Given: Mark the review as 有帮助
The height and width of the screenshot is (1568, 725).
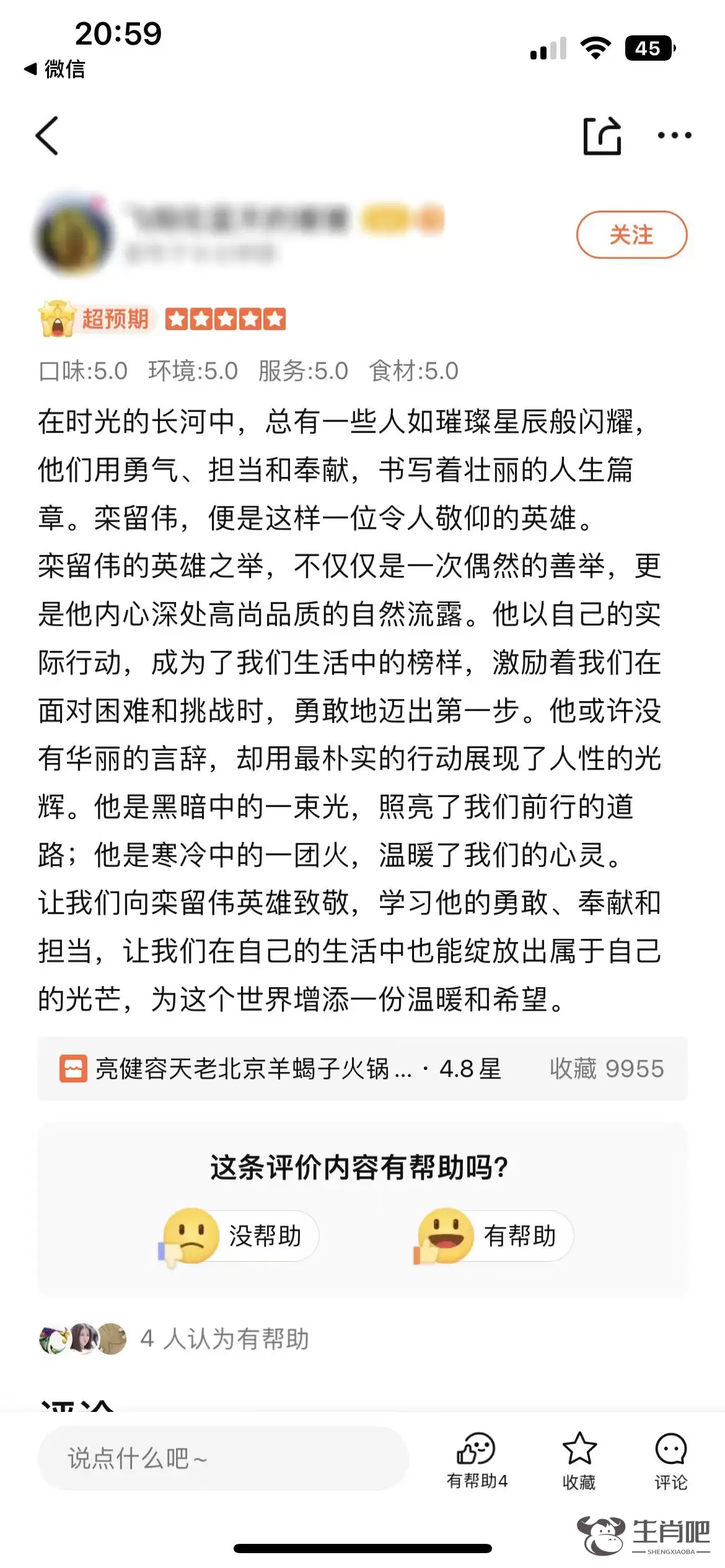Looking at the screenshot, I should coord(494,1236).
